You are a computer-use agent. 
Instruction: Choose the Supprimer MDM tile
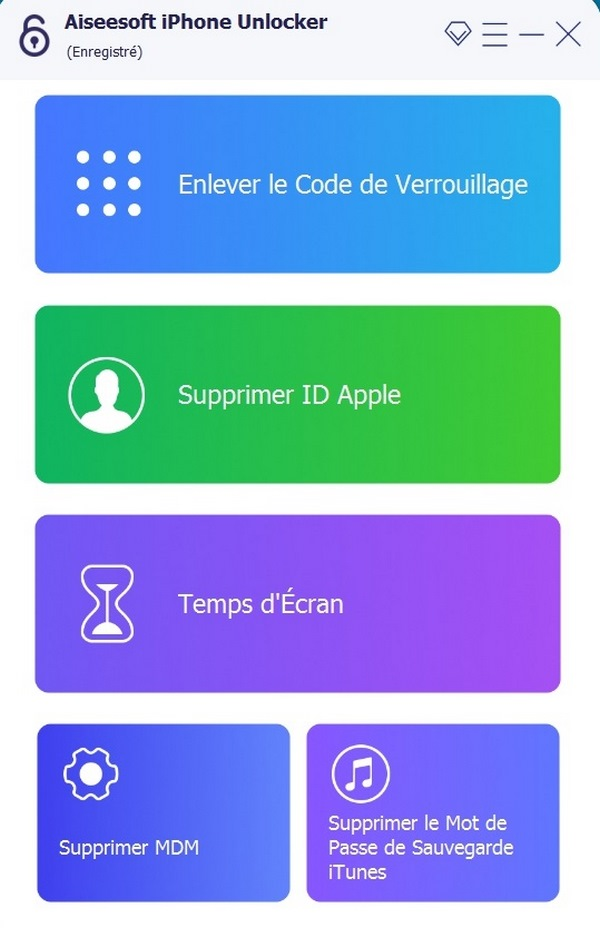tap(163, 812)
